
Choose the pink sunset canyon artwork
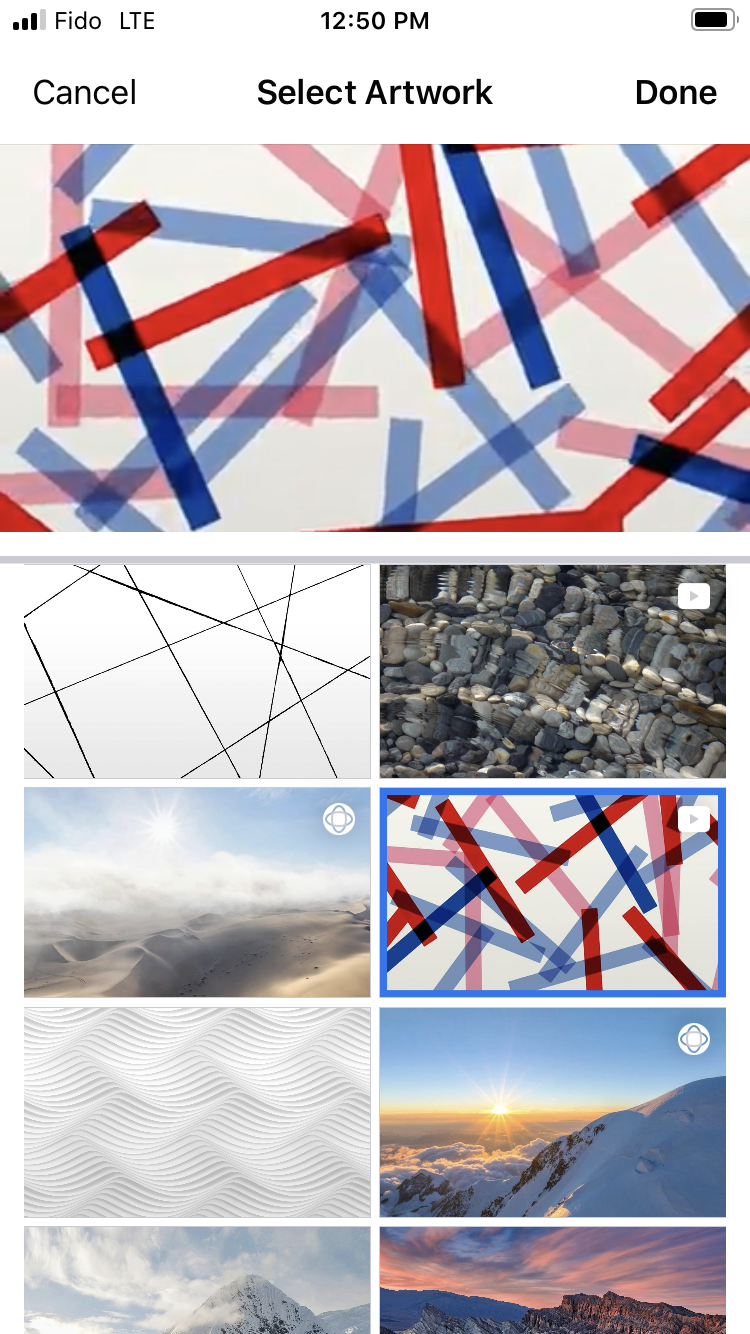click(552, 1282)
